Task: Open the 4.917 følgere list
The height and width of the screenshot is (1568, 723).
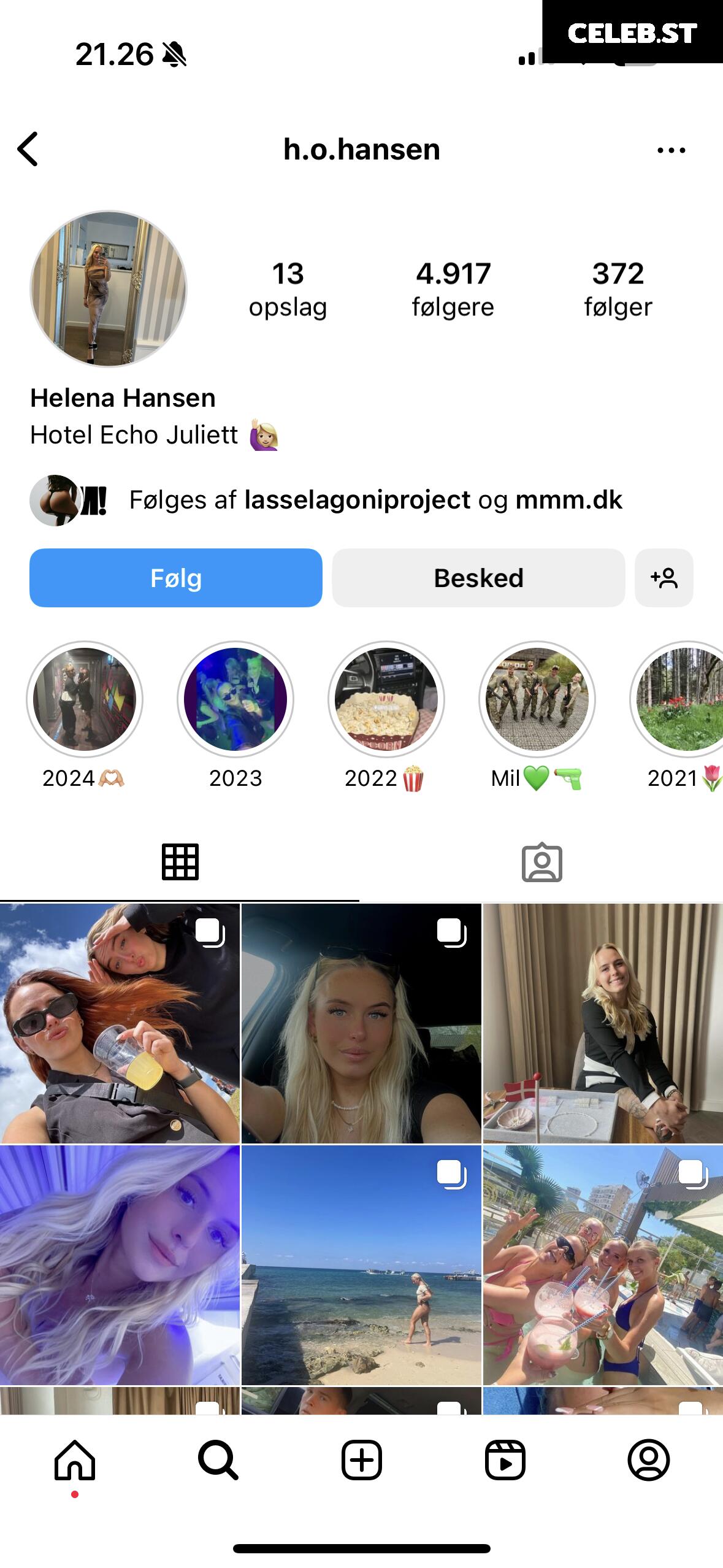Action: 453,289
